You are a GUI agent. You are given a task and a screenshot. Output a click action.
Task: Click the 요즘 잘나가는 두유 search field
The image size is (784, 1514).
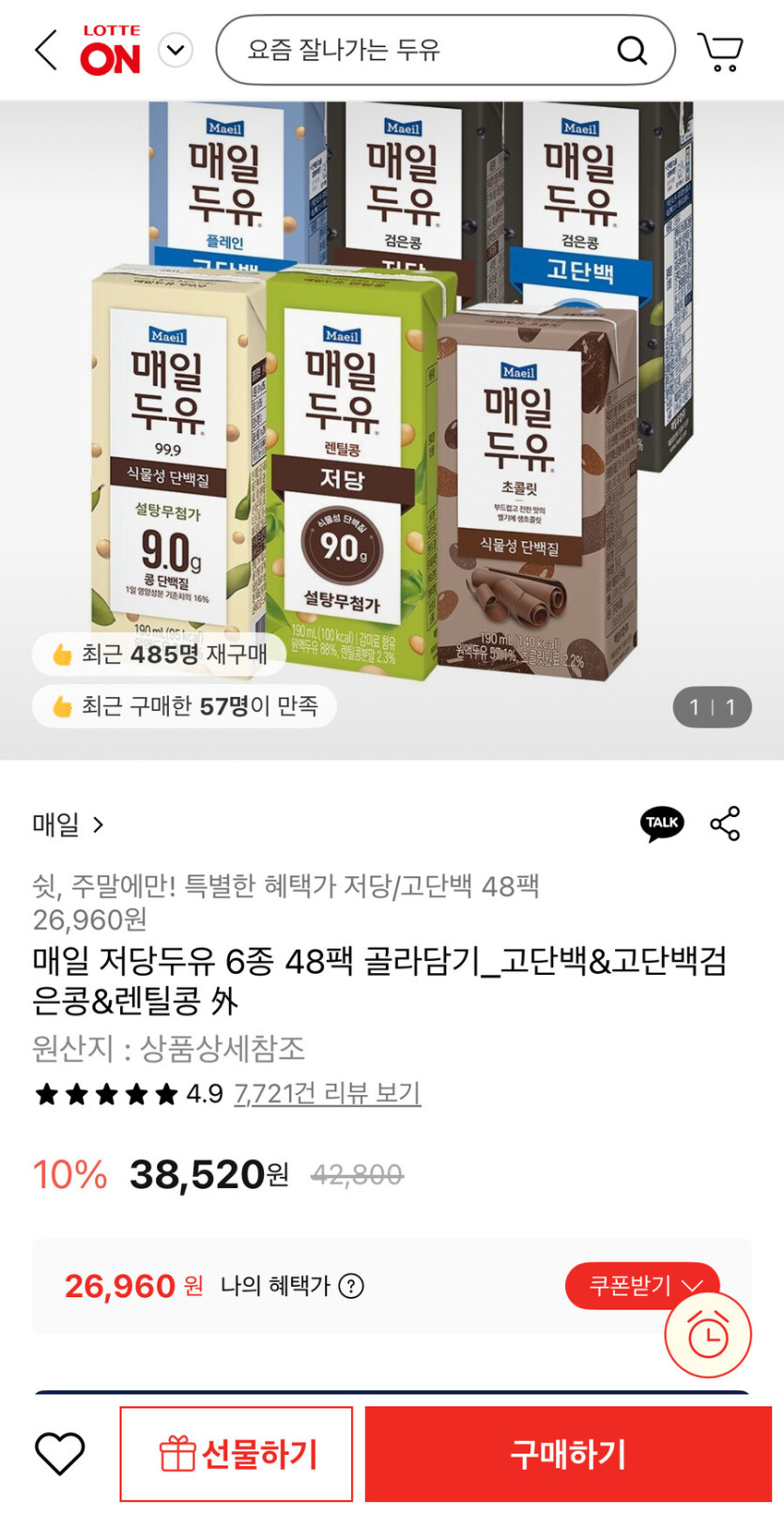point(394,51)
